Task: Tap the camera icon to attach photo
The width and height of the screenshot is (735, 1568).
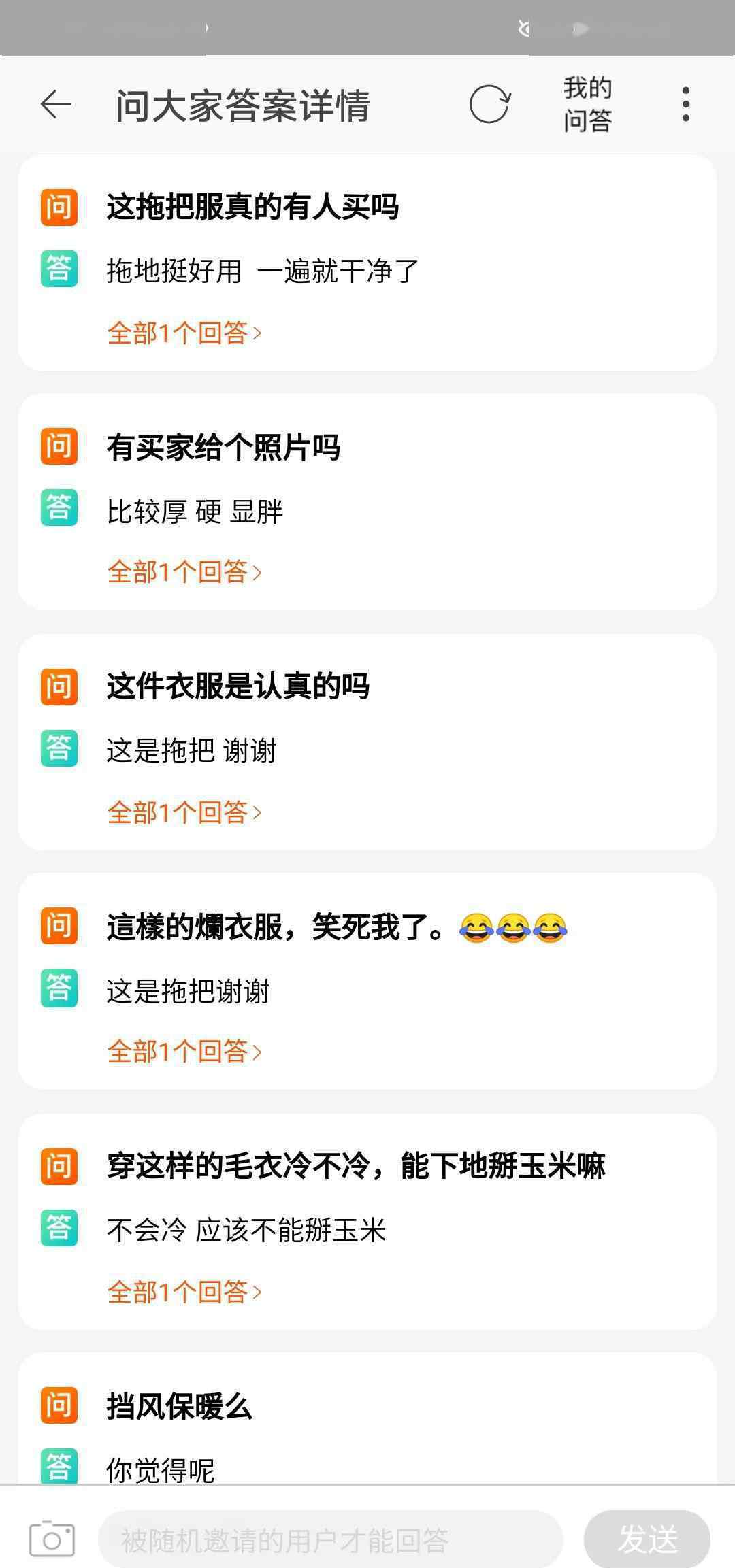Action: point(52,1538)
